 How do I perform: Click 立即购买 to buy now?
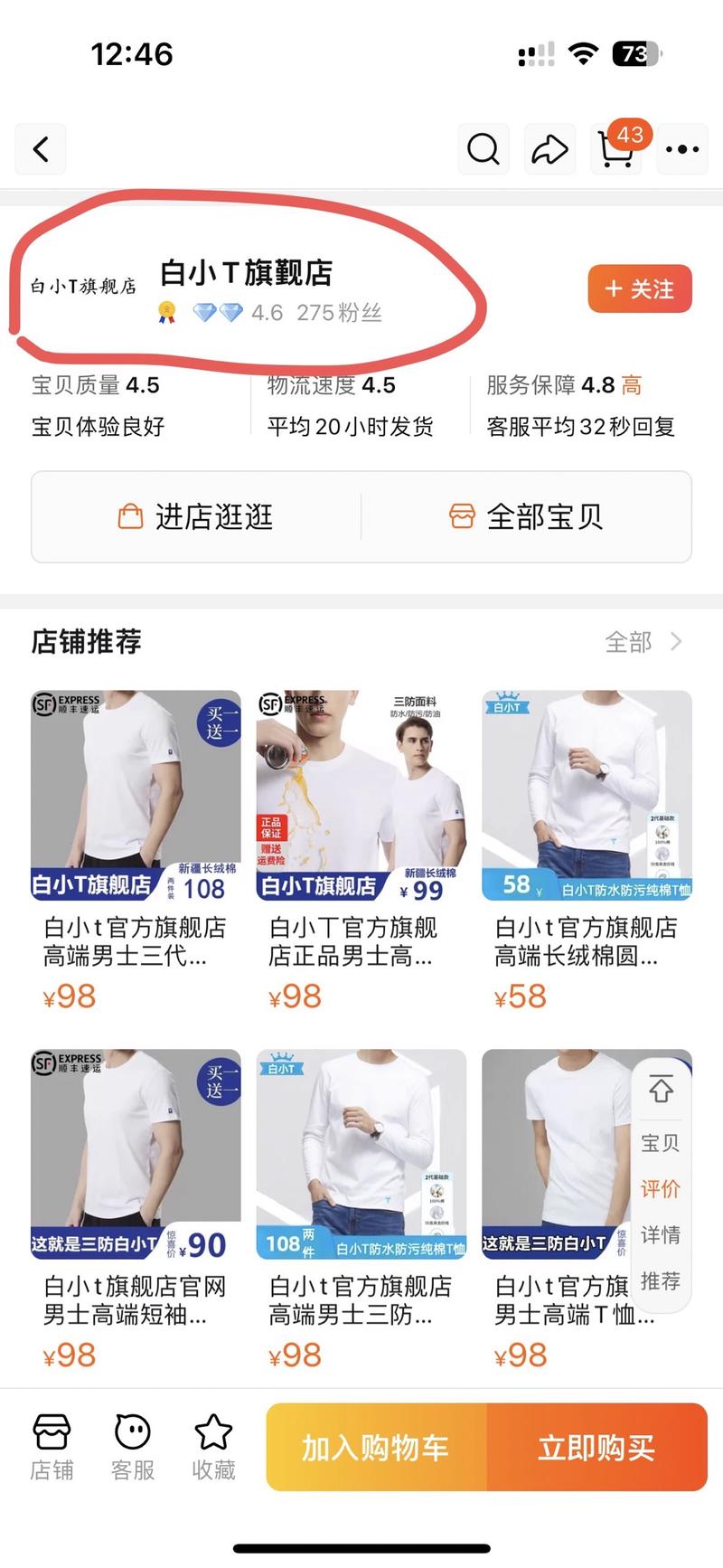click(x=600, y=1447)
